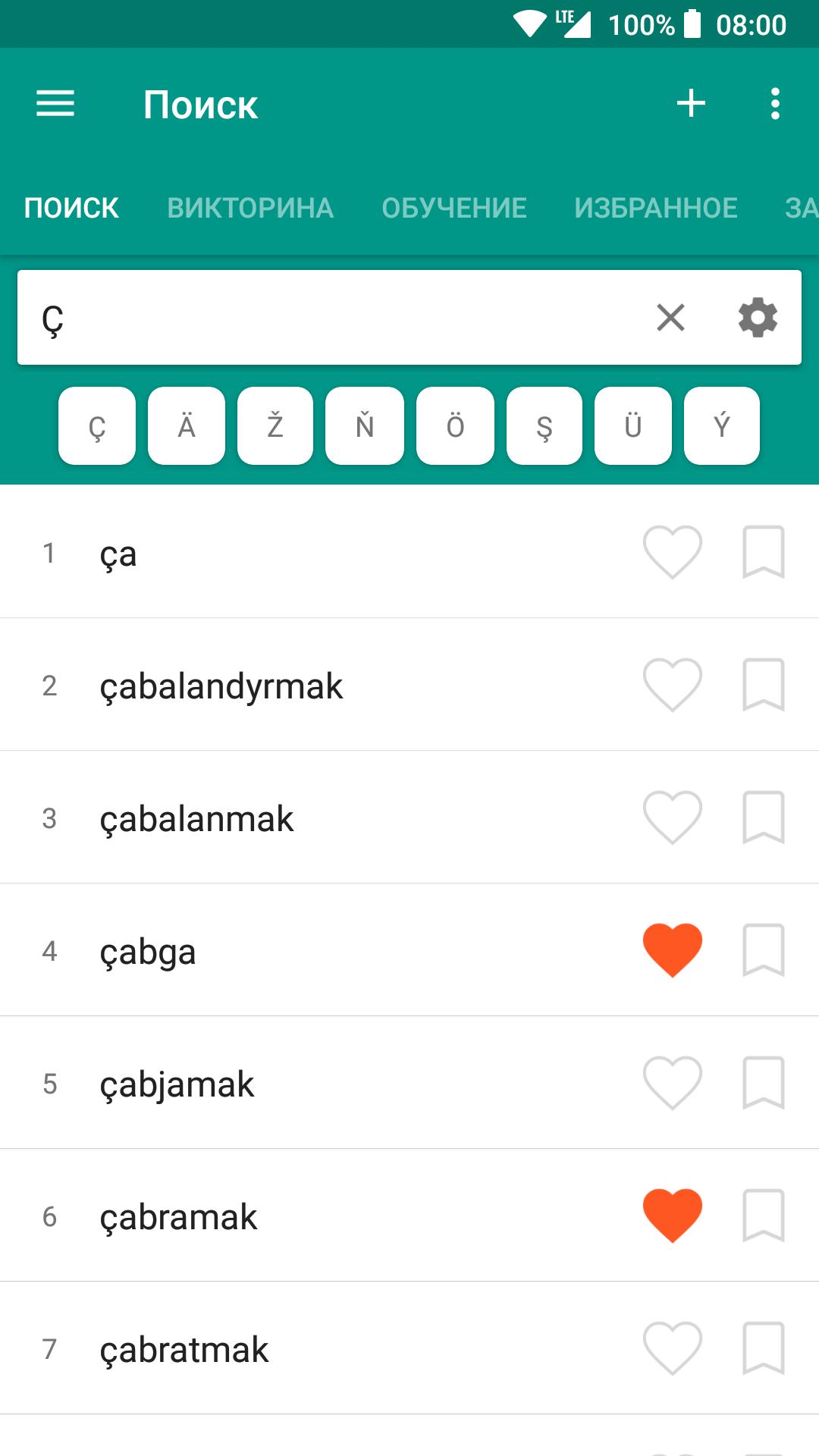This screenshot has width=819, height=1456.
Task: Bookmark the word çabratmak
Action: [x=763, y=1348]
